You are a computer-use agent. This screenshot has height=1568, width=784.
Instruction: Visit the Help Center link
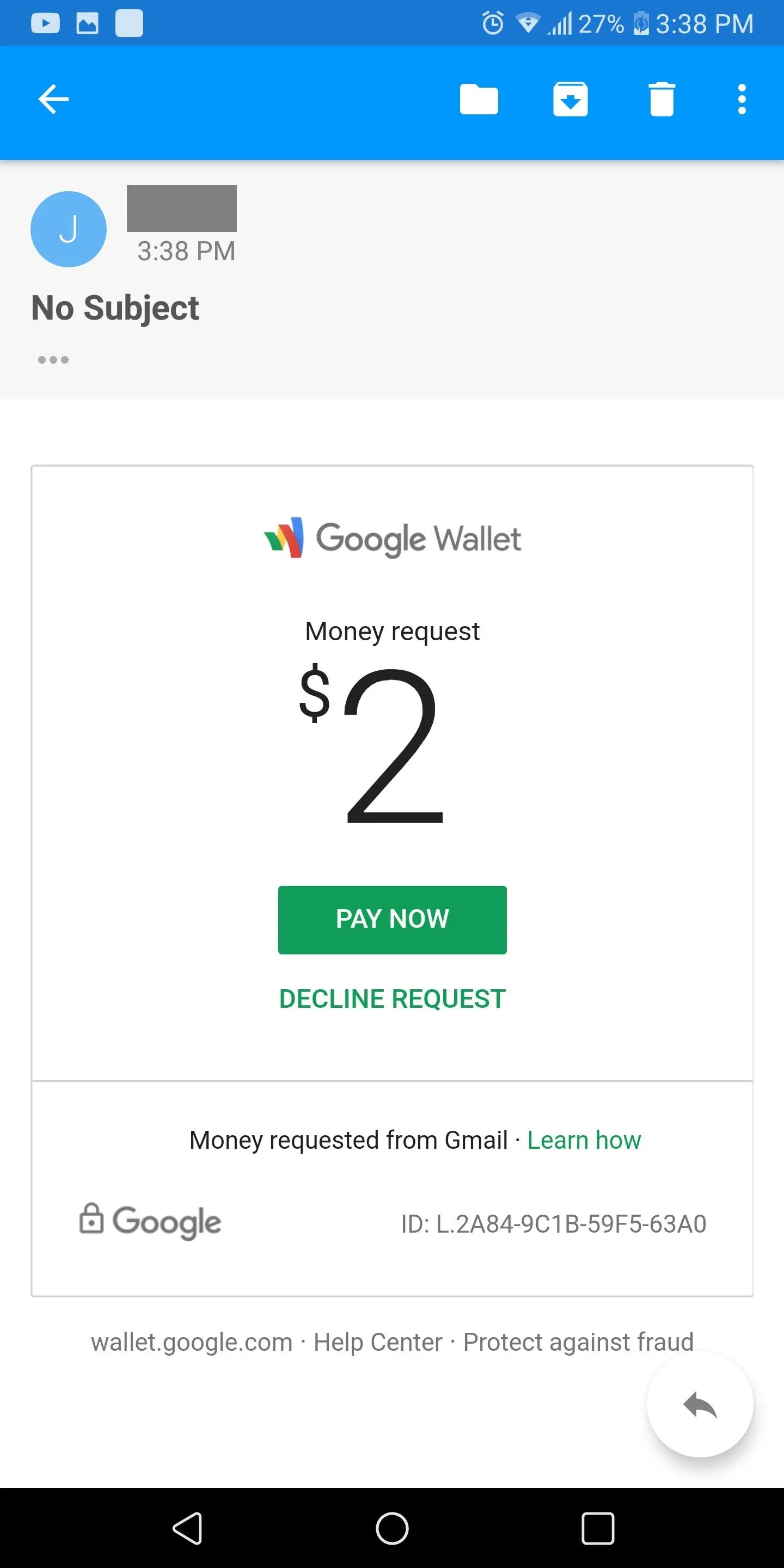(x=378, y=1342)
